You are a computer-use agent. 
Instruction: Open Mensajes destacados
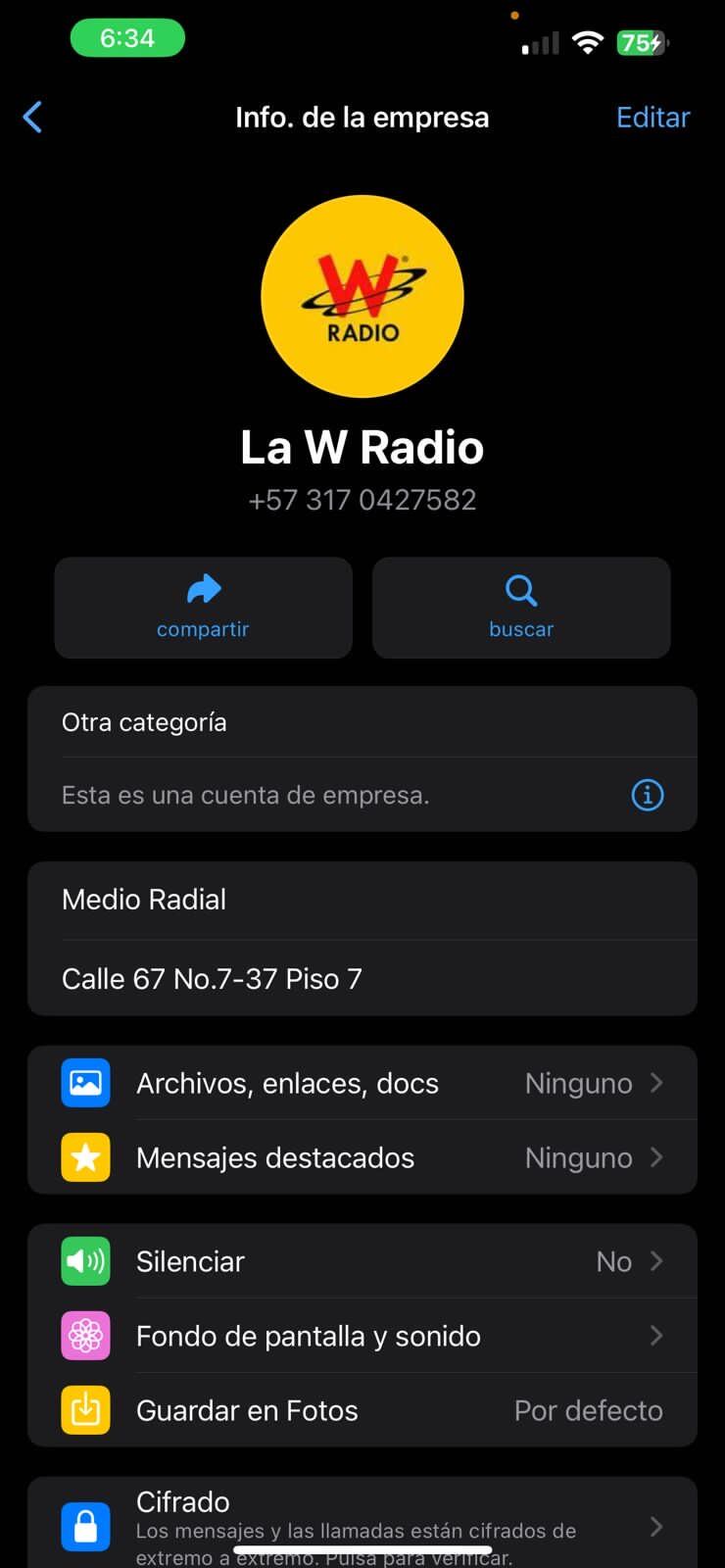coord(362,1157)
